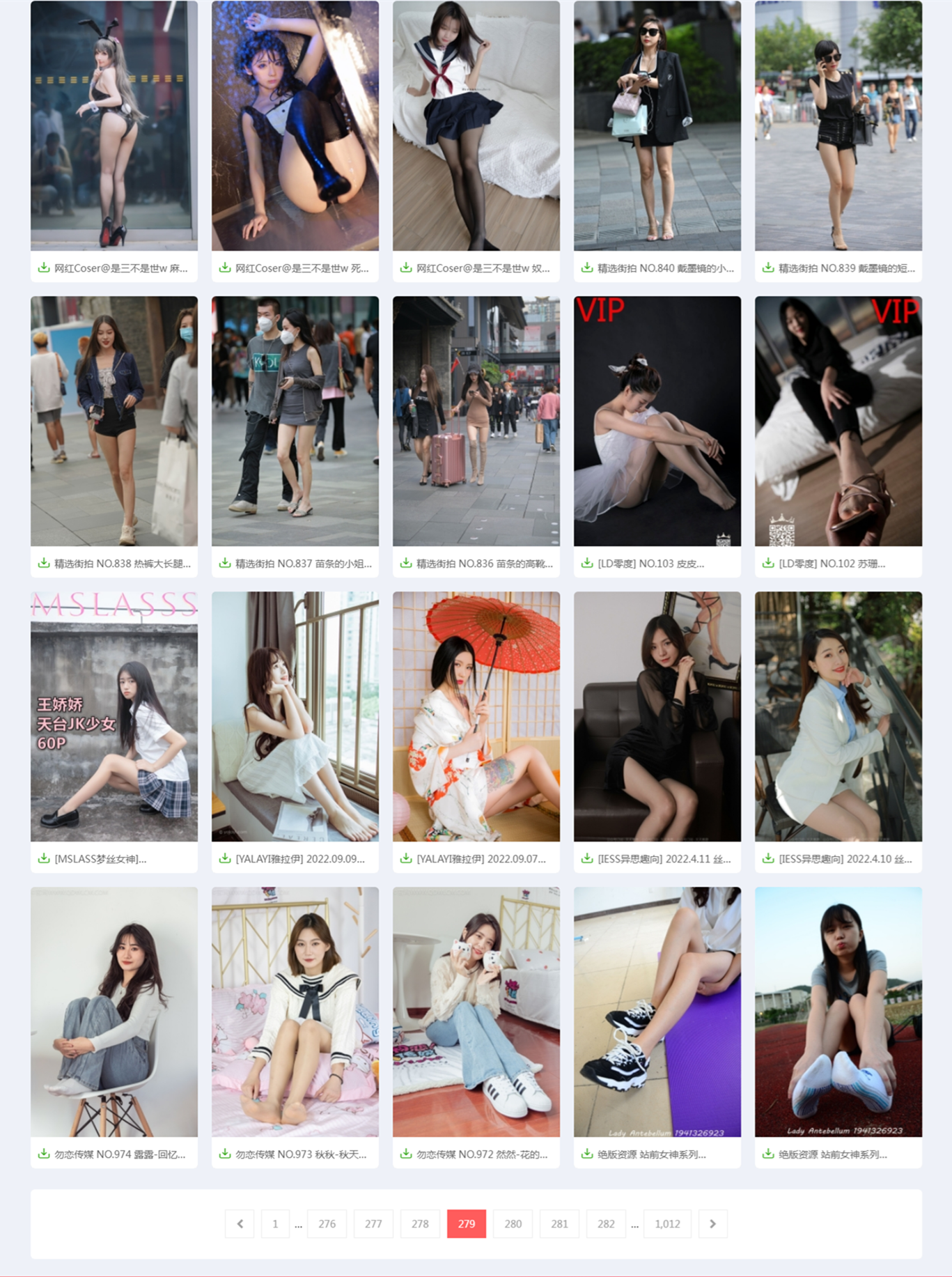Go to the previous page arrow
952x1277 pixels.
click(240, 1224)
